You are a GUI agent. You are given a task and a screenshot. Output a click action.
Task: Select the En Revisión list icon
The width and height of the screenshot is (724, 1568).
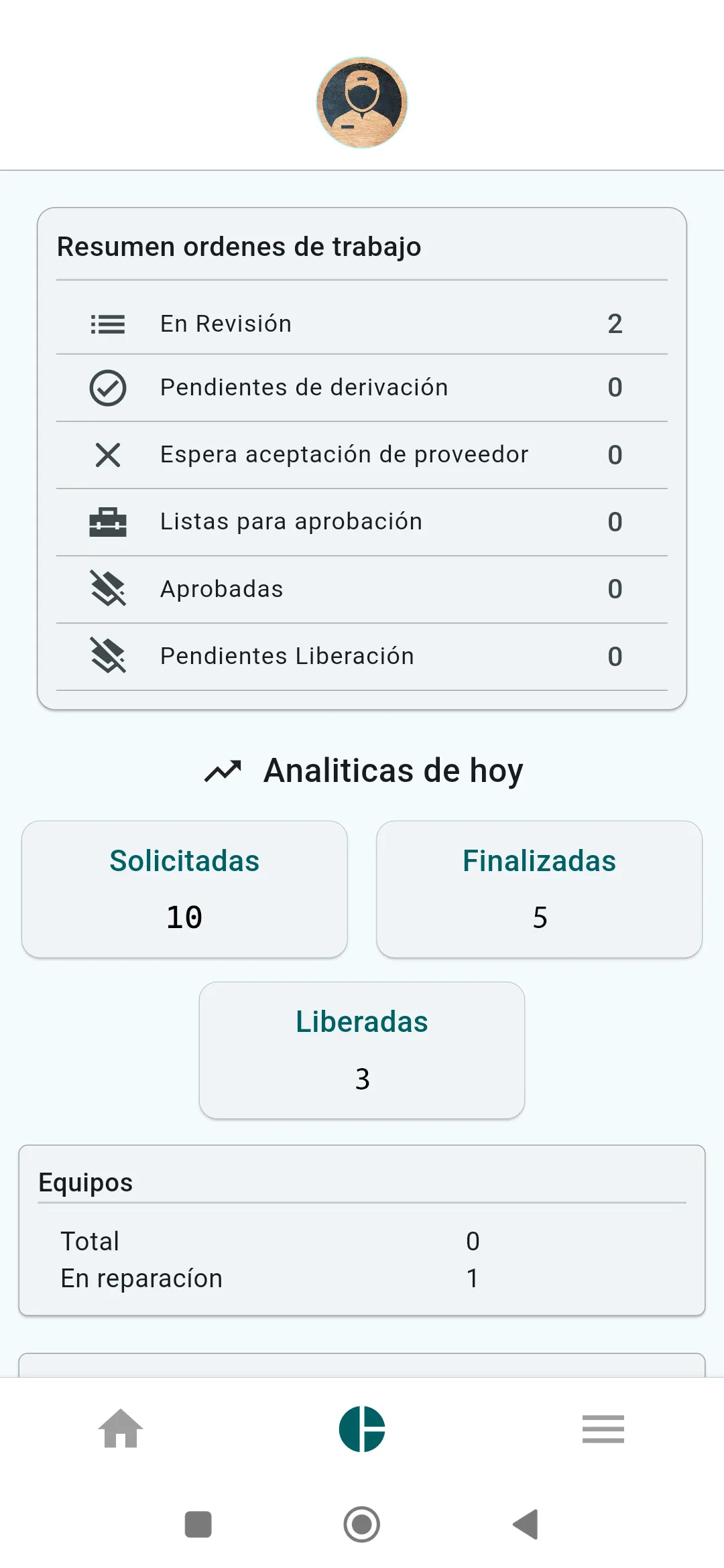pos(107,324)
